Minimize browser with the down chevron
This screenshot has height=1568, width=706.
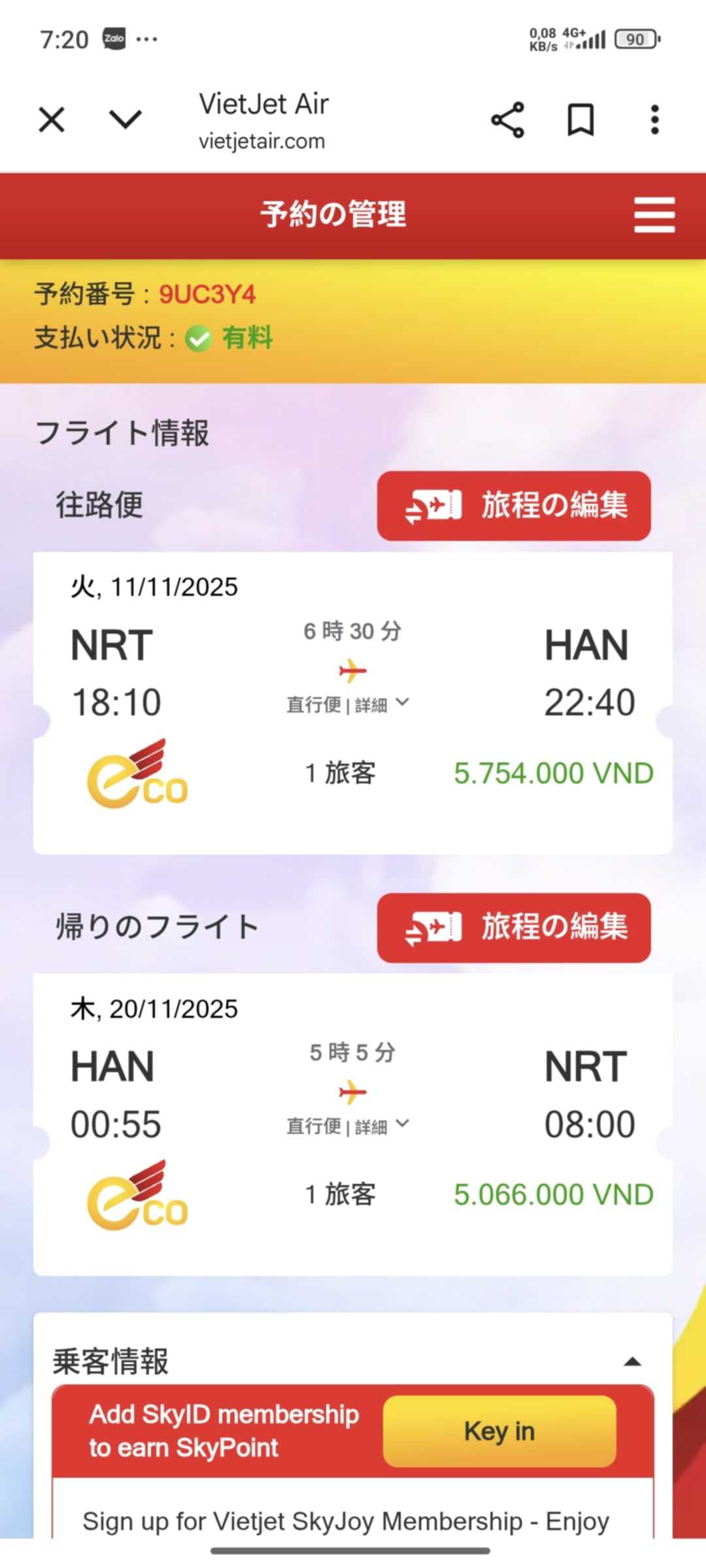125,120
